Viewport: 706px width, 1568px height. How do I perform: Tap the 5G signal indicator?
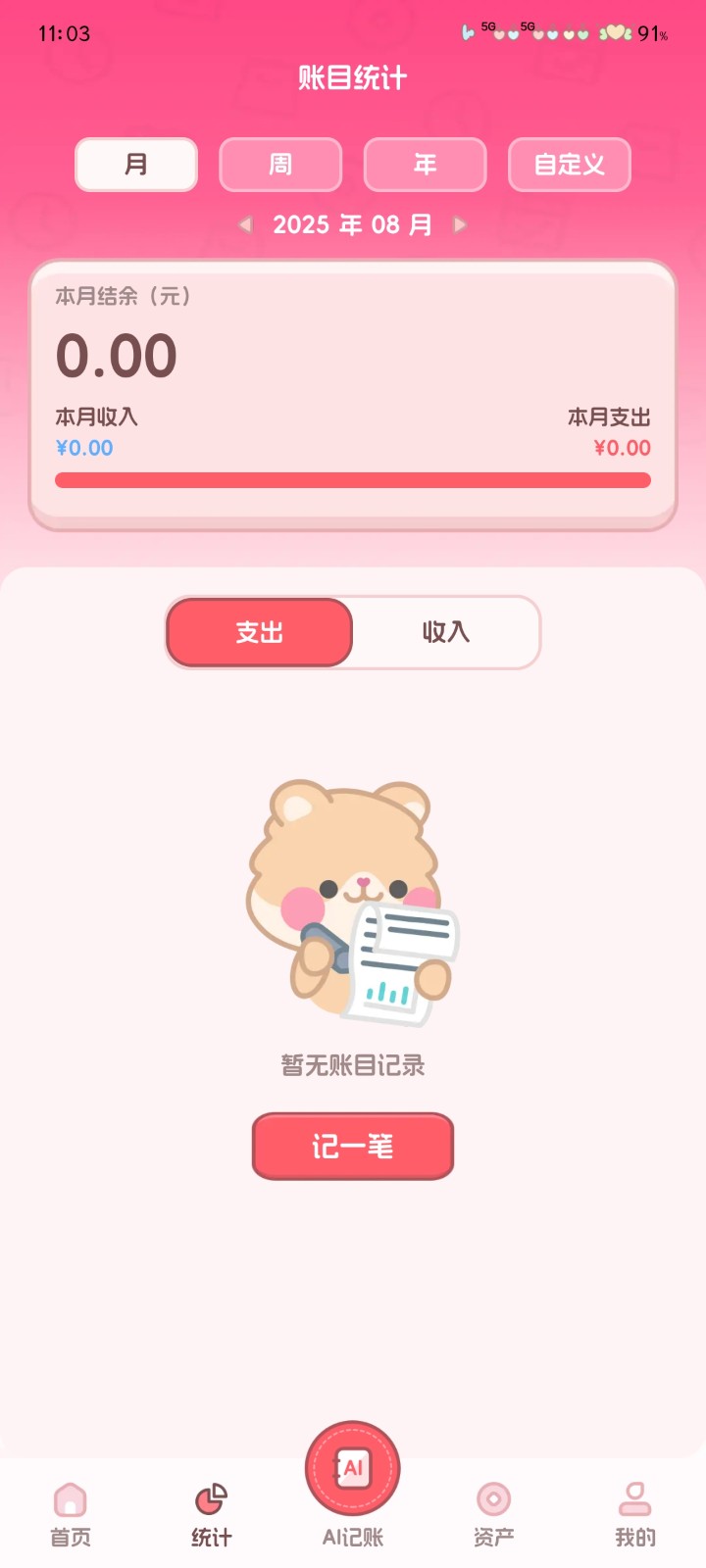[x=487, y=26]
